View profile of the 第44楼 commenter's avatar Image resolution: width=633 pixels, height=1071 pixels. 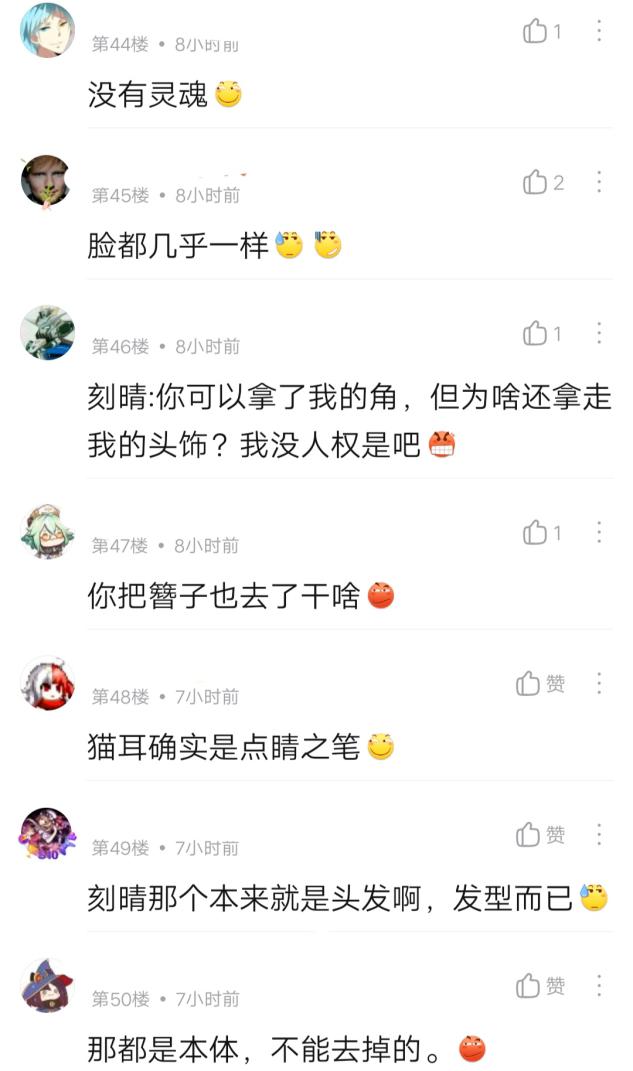tap(47, 31)
